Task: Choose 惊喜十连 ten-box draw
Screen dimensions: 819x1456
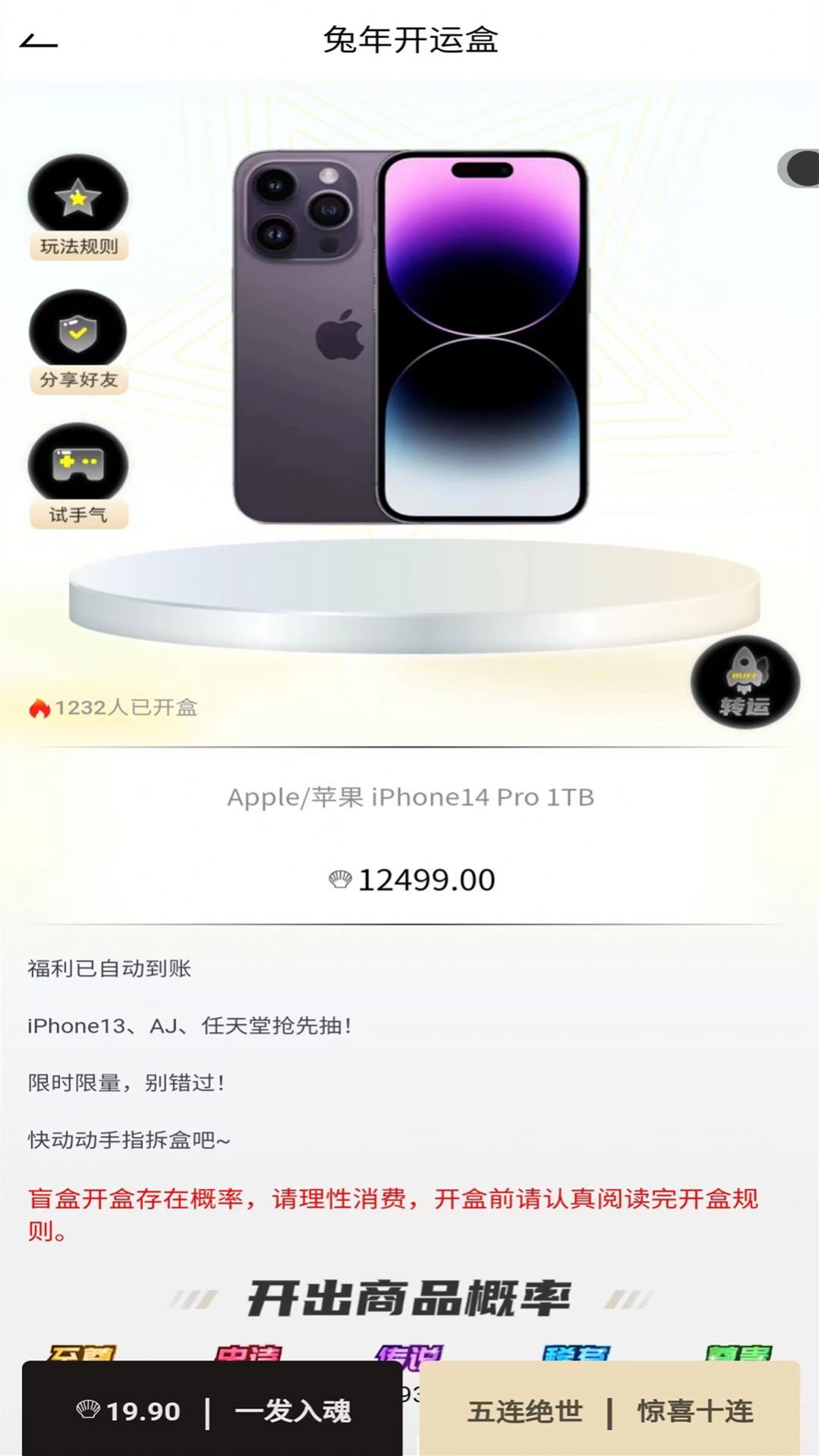Action: click(695, 1411)
